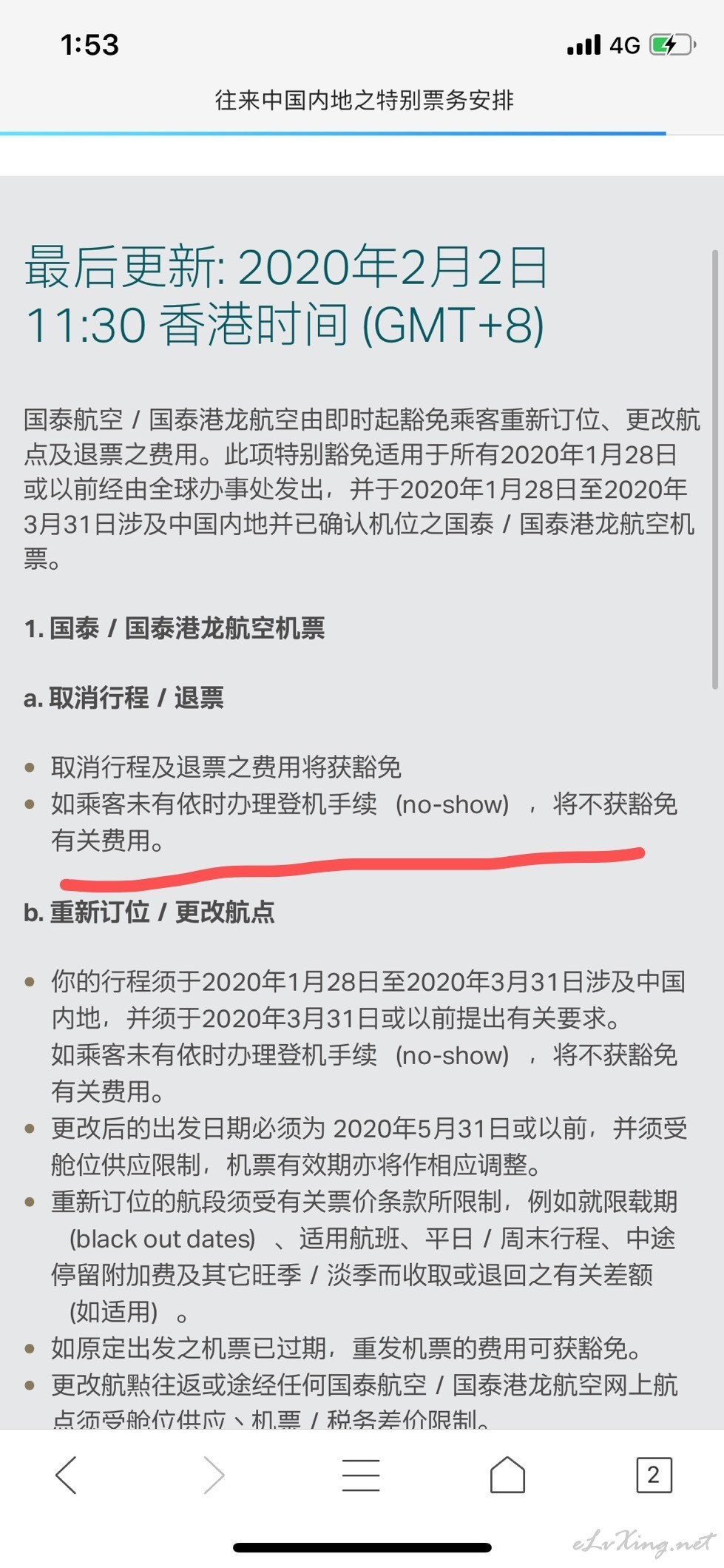Open the tab switcher showing 2 tabs
The image size is (724, 1568).
[654, 1475]
